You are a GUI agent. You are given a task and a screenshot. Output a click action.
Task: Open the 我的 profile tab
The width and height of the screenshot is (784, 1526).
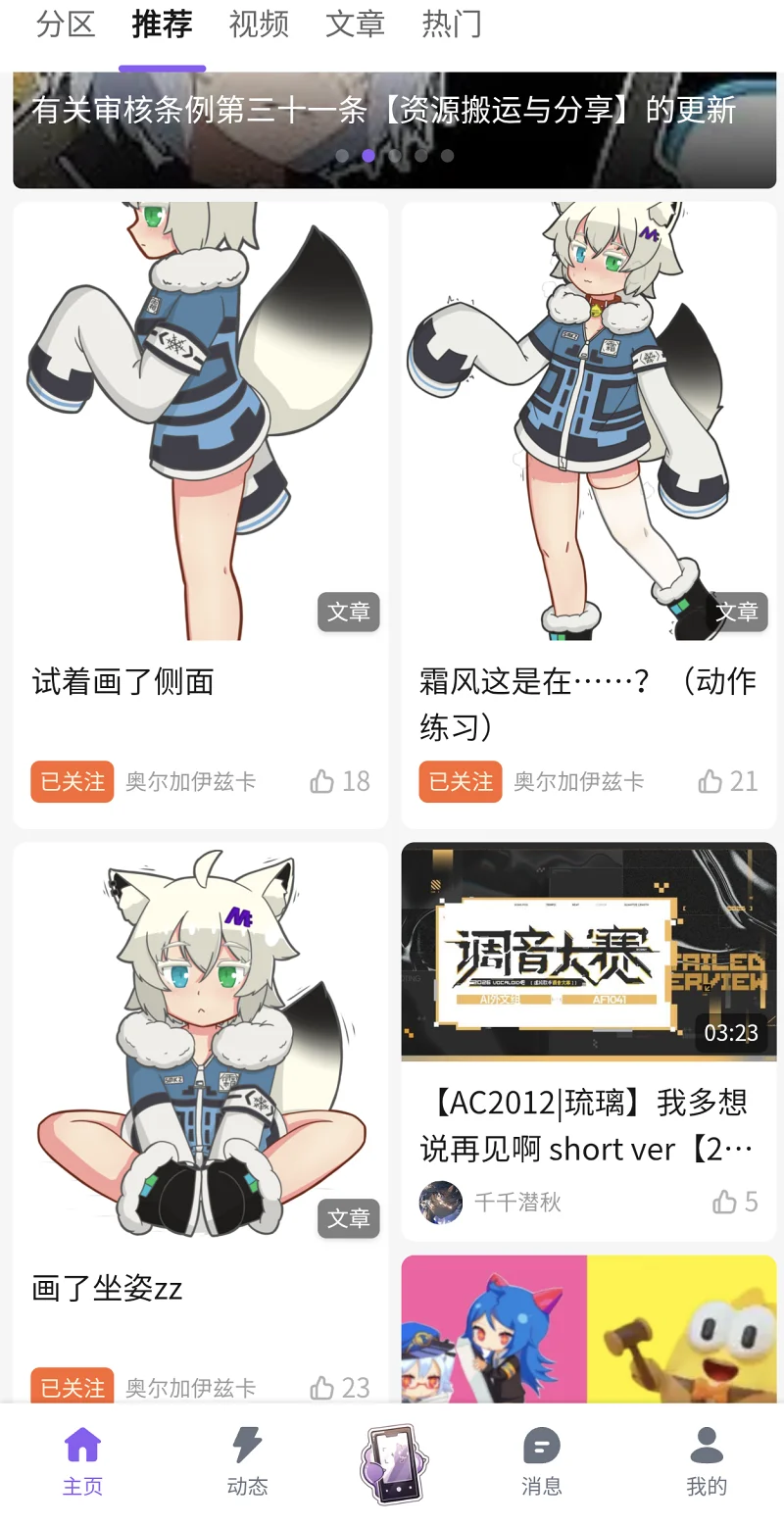click(x=706, y=1460)
